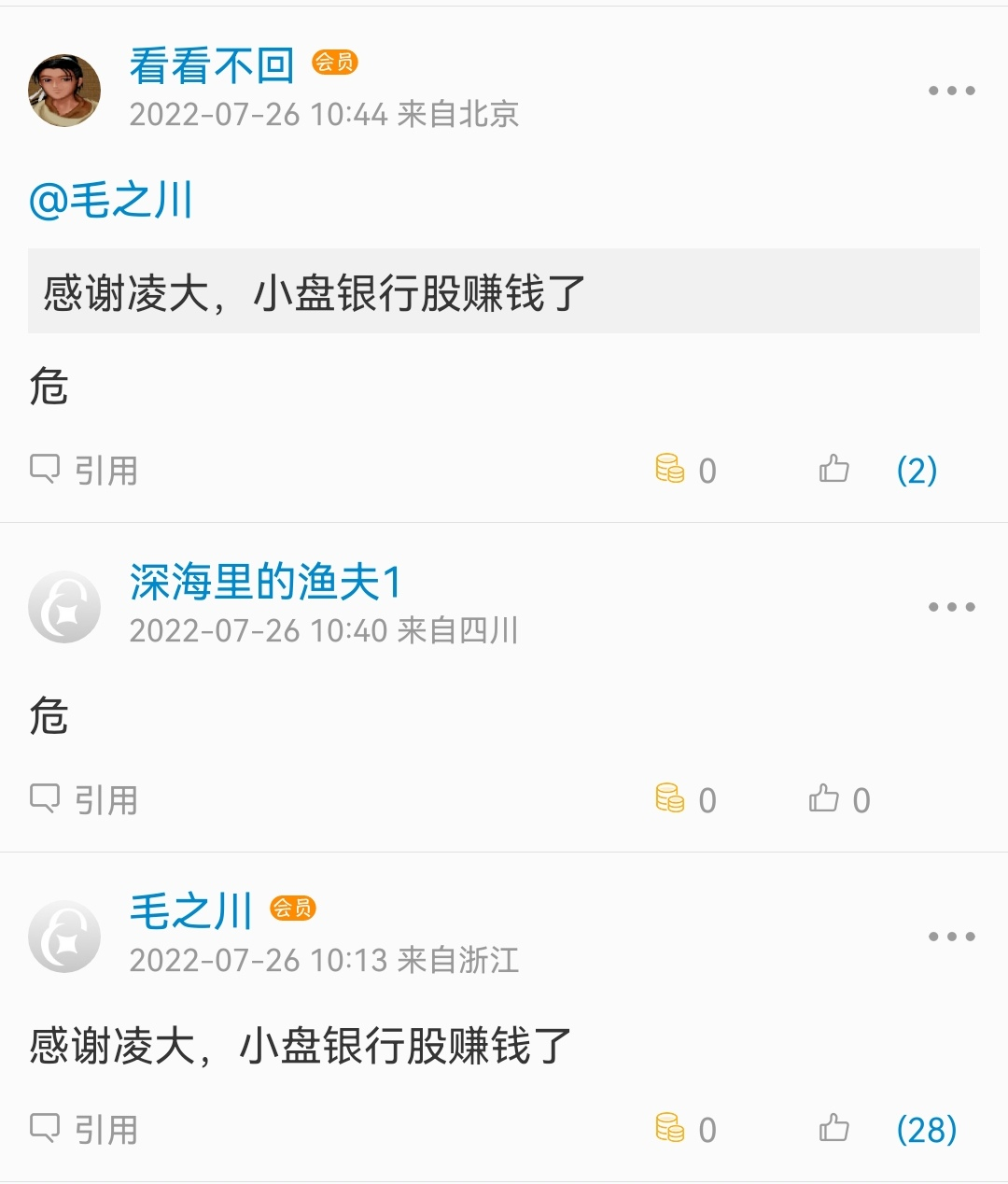1008x1184 pixels.
Task: View the (28) likes on 毛之川's comment
Action: point(926,1129)
